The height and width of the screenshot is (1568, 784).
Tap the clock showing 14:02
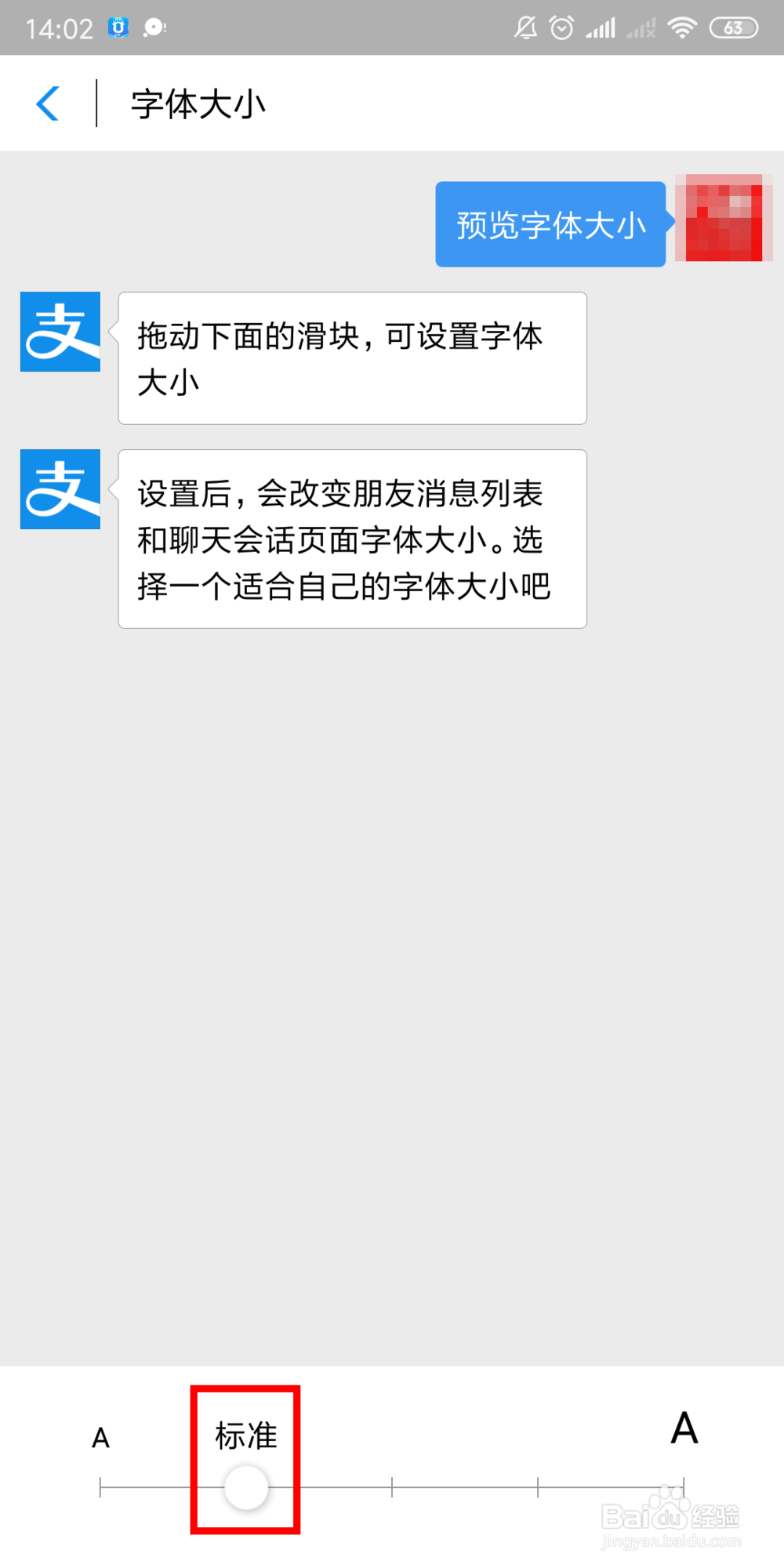(x=58, y=27)
